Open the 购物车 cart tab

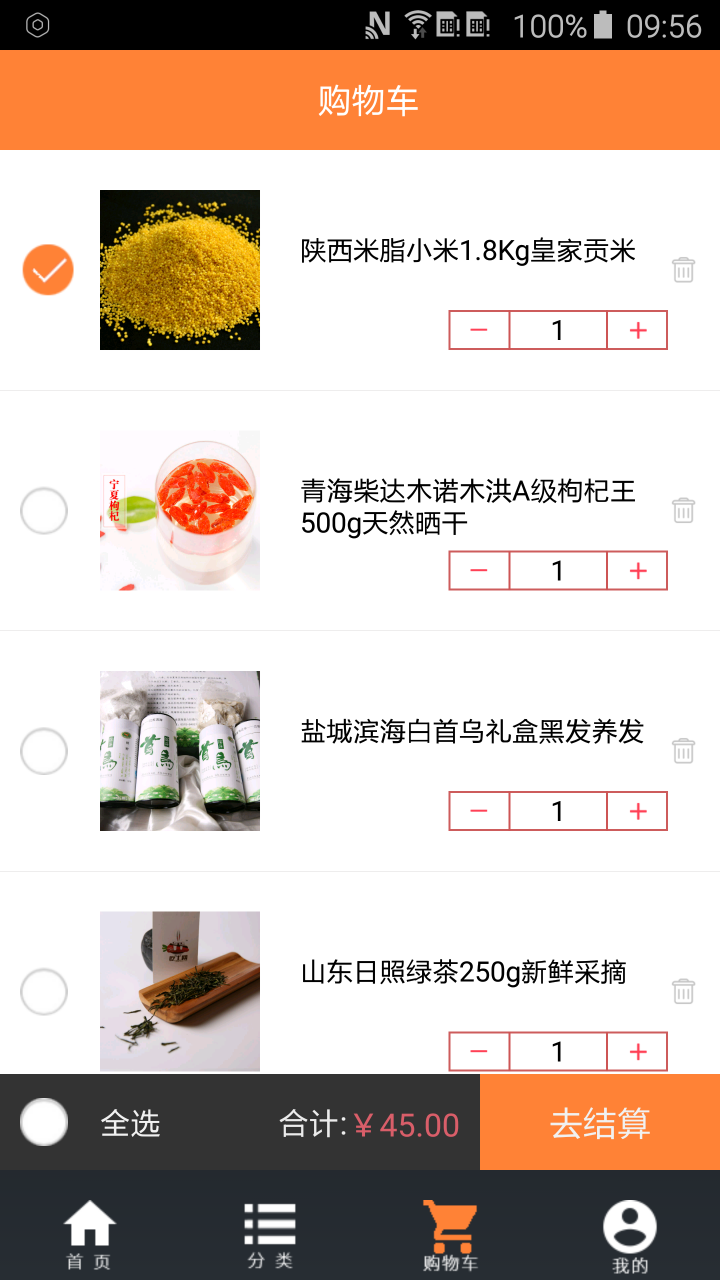click(450, 1234)
